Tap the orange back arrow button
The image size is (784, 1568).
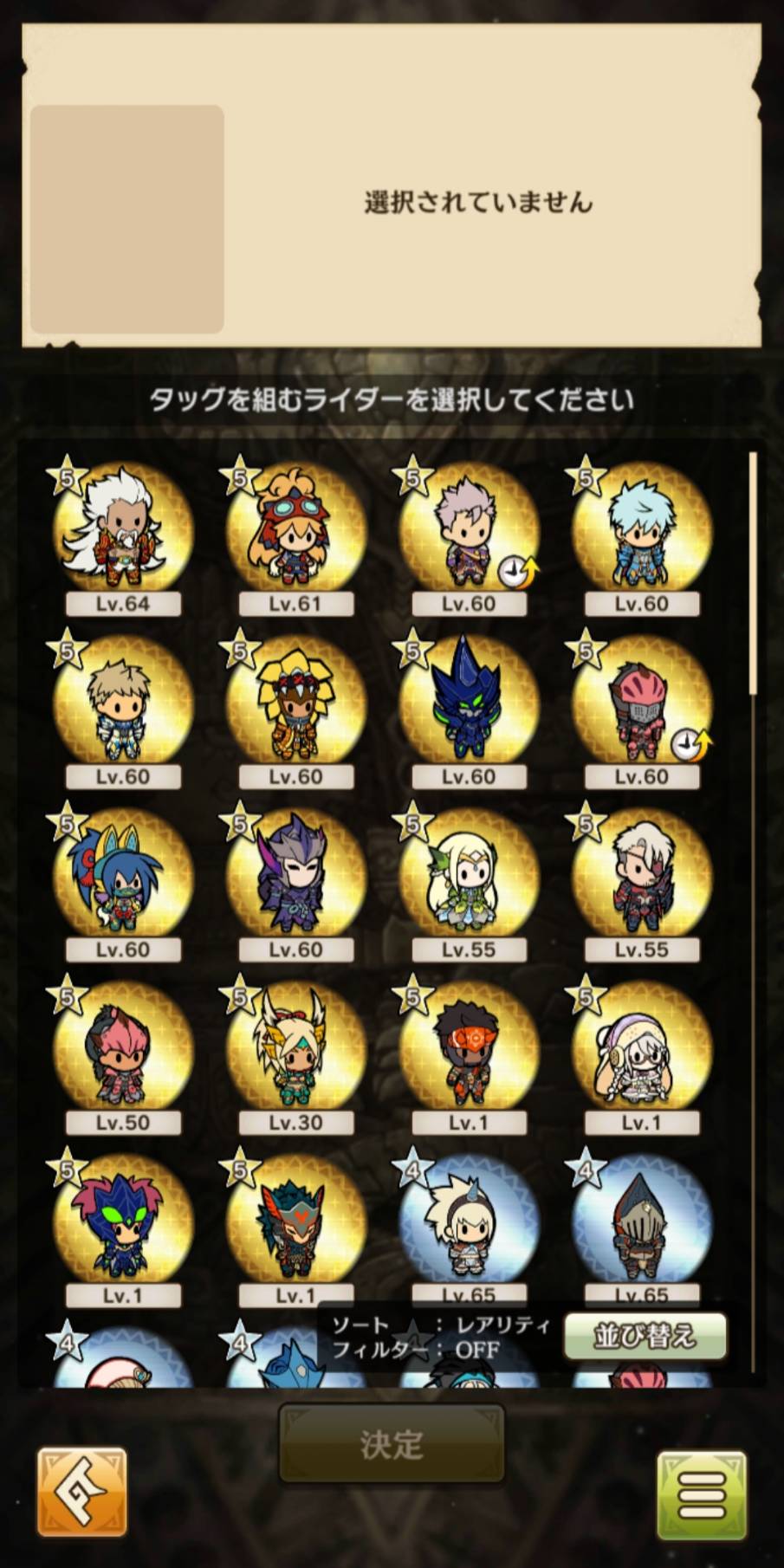click(81, 1492)
